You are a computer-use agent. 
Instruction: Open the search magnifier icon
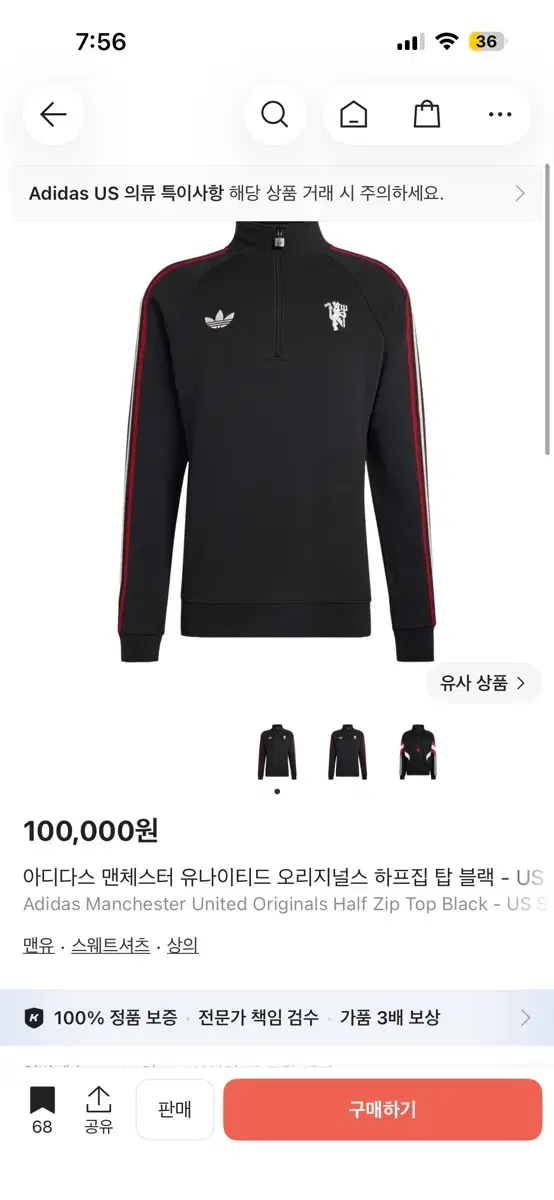[x=274, y=115]
